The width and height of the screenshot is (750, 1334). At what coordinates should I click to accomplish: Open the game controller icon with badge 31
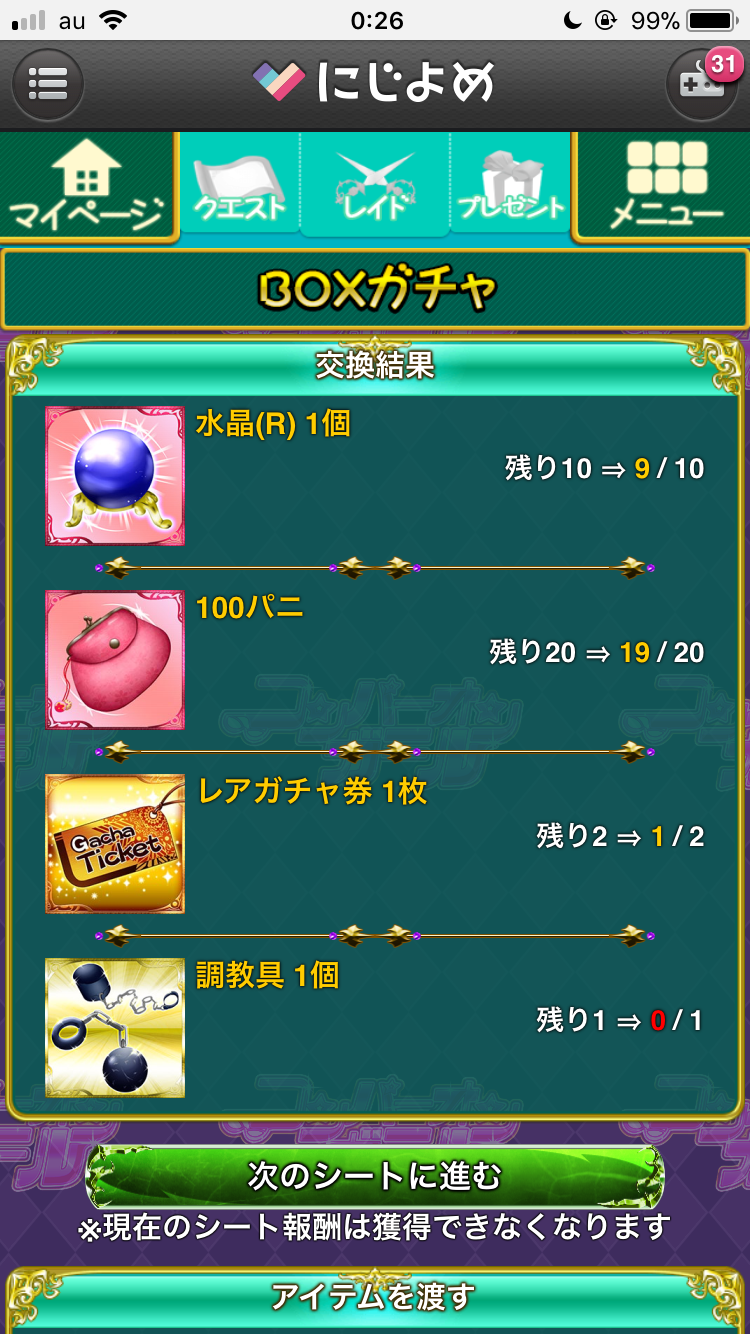[702, 85]
